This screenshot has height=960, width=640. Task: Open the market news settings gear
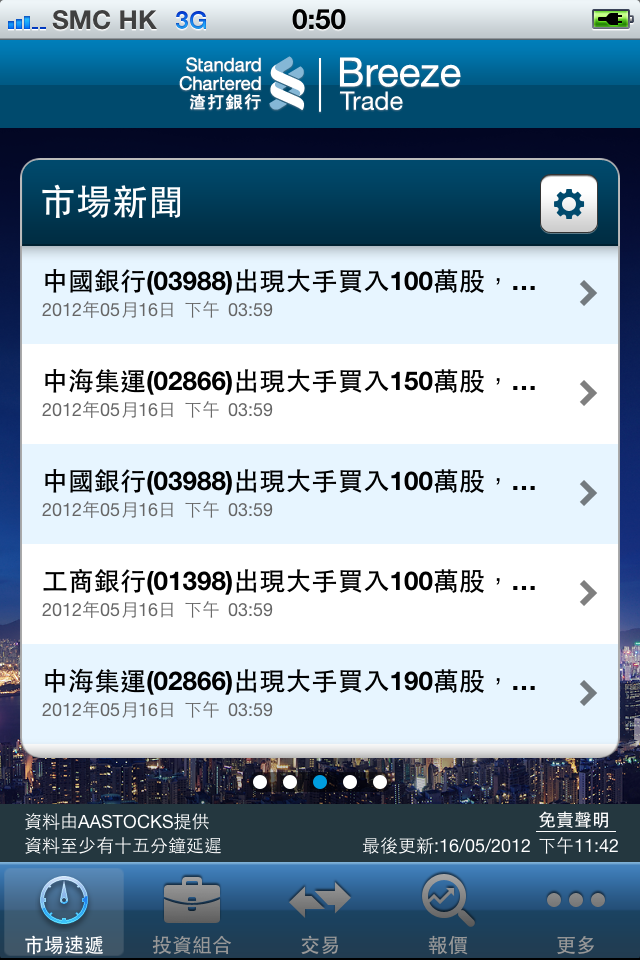[x=568, y=205]
